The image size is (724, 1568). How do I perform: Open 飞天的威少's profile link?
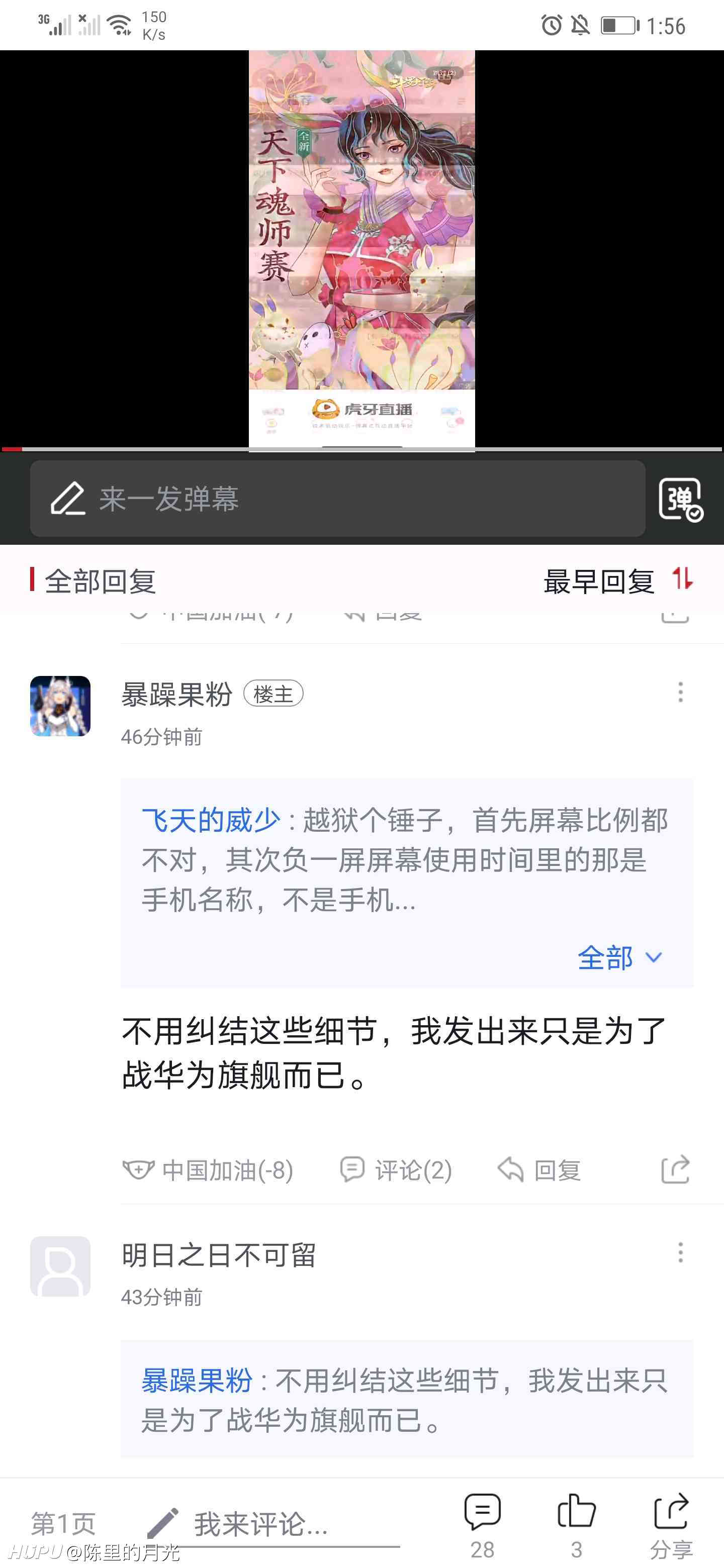click(x=211, y=820)
